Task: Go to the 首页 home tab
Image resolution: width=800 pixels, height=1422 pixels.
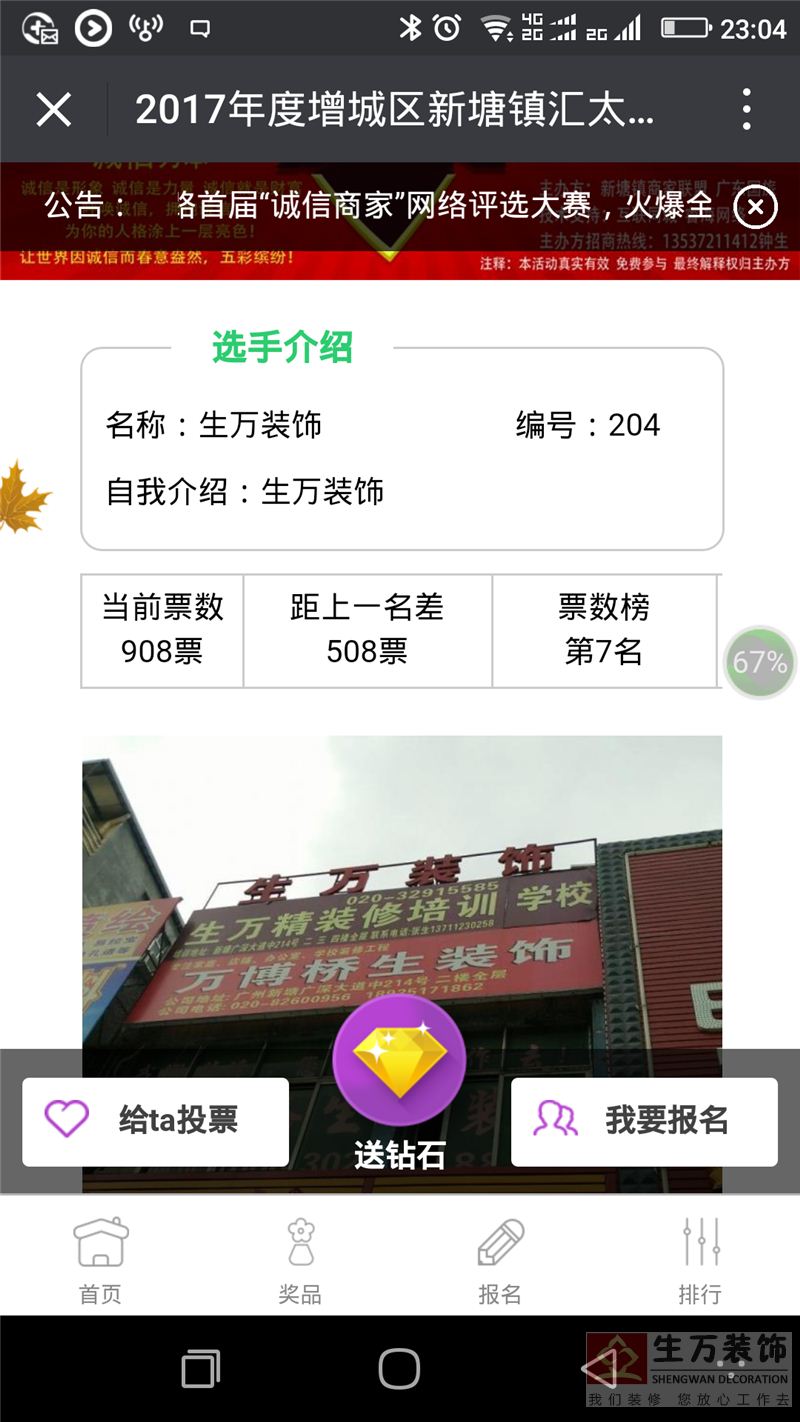Action: pyautogui.click(x=100, y=1258)
